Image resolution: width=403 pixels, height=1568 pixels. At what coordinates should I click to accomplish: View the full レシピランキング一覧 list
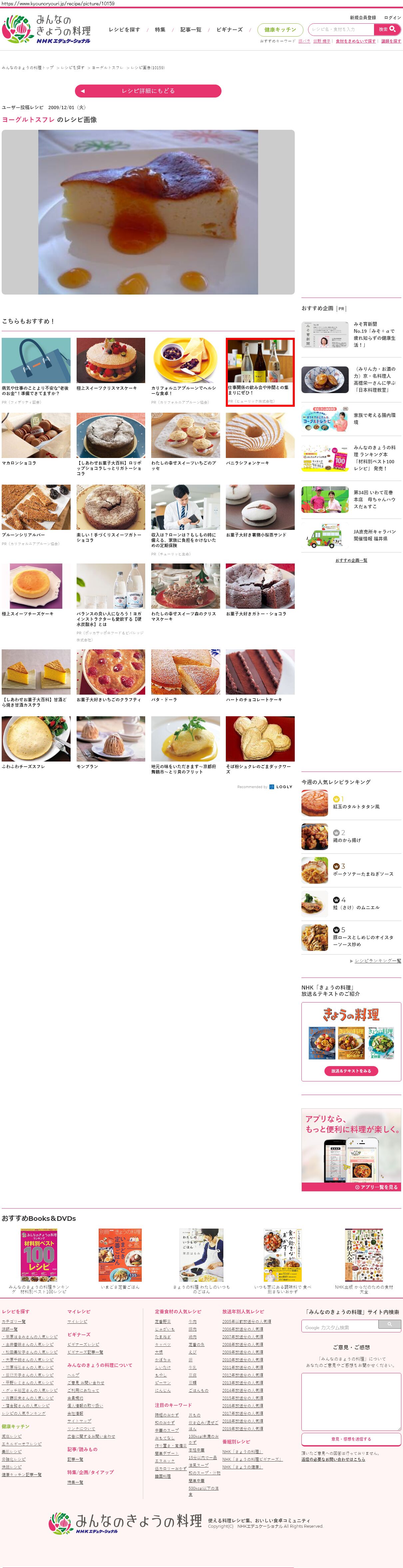click(x=377, y=961)
